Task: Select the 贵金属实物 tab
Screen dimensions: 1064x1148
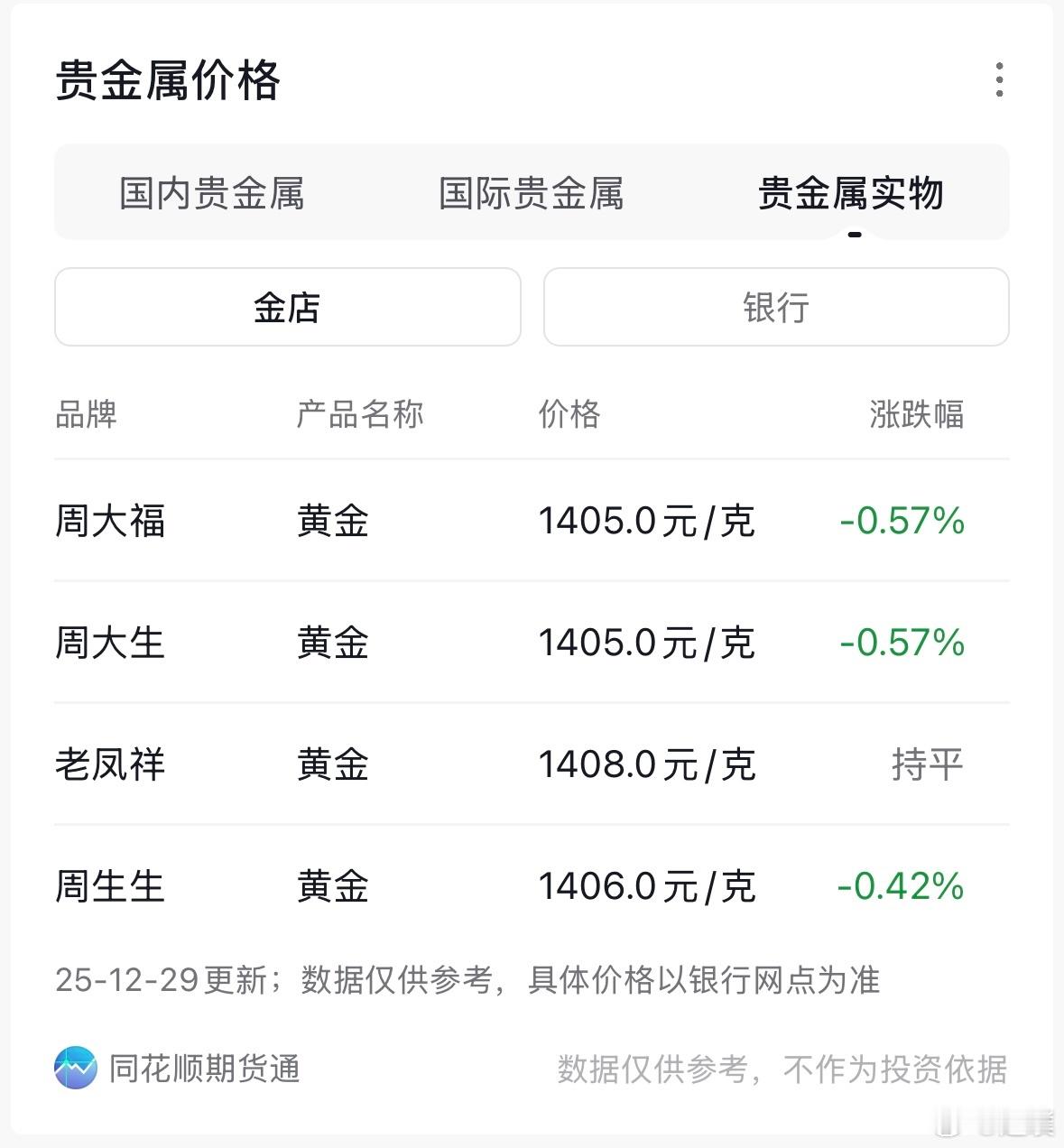Action: (x=850, y=193)
